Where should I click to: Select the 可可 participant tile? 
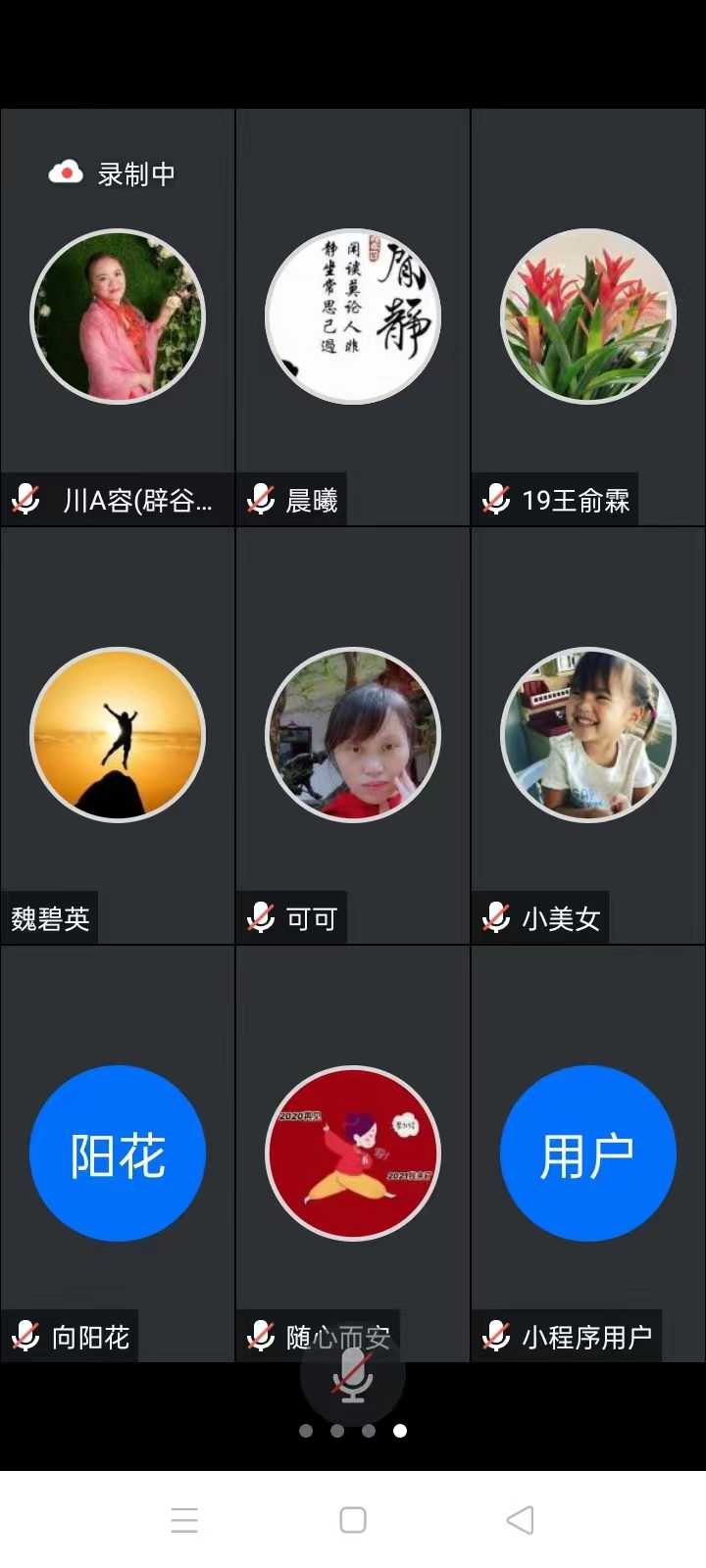[x=353, y=735]
